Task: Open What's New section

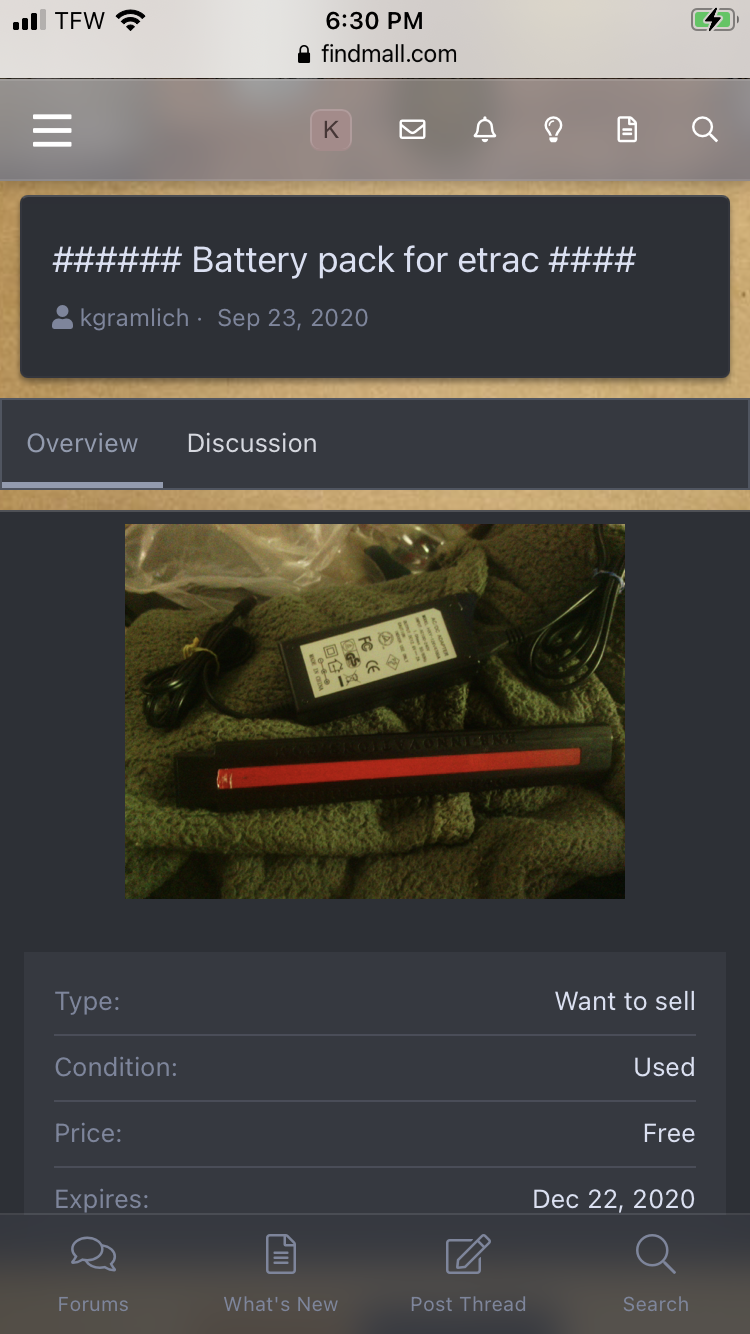Action: coord(281,1274)
